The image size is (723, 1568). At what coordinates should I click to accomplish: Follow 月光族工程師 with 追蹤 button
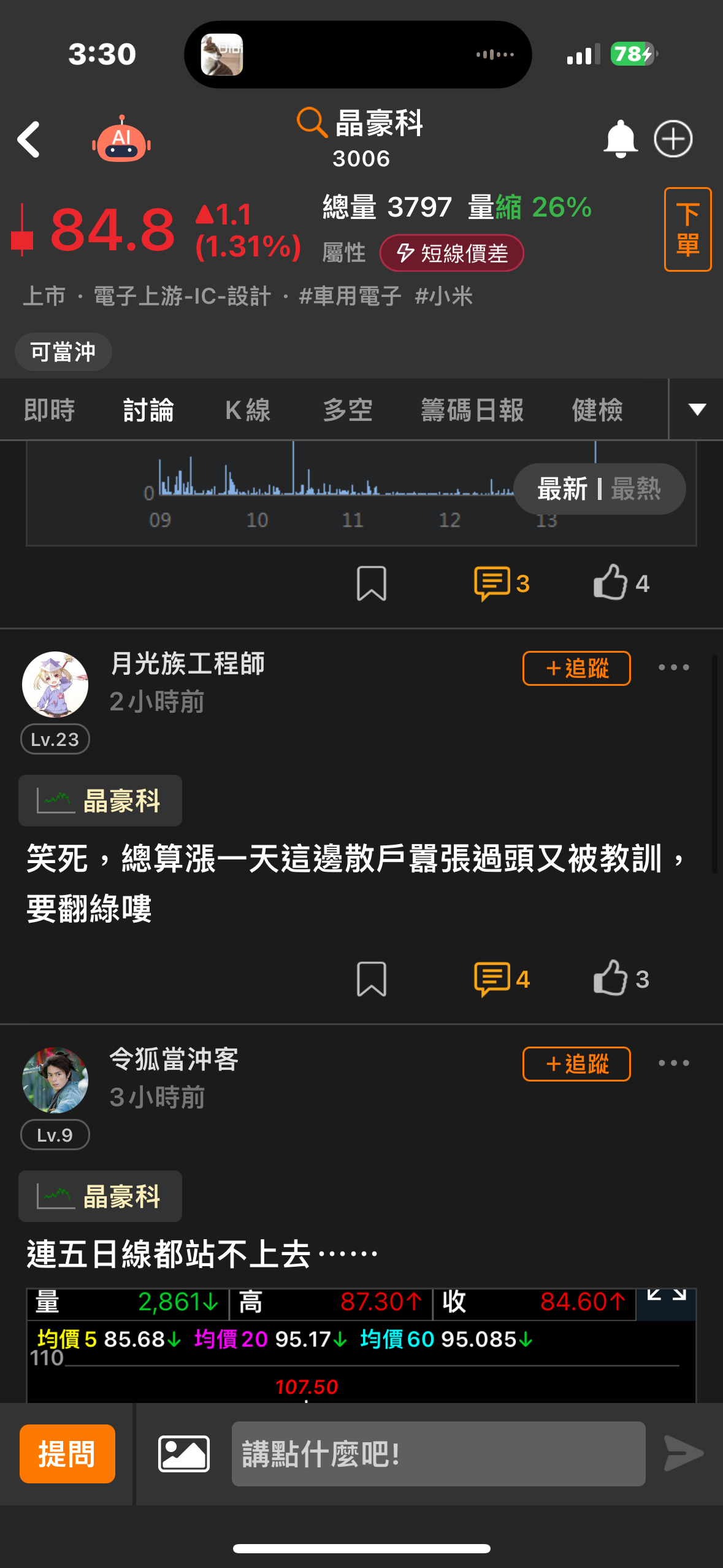click(x=576, y=668)
